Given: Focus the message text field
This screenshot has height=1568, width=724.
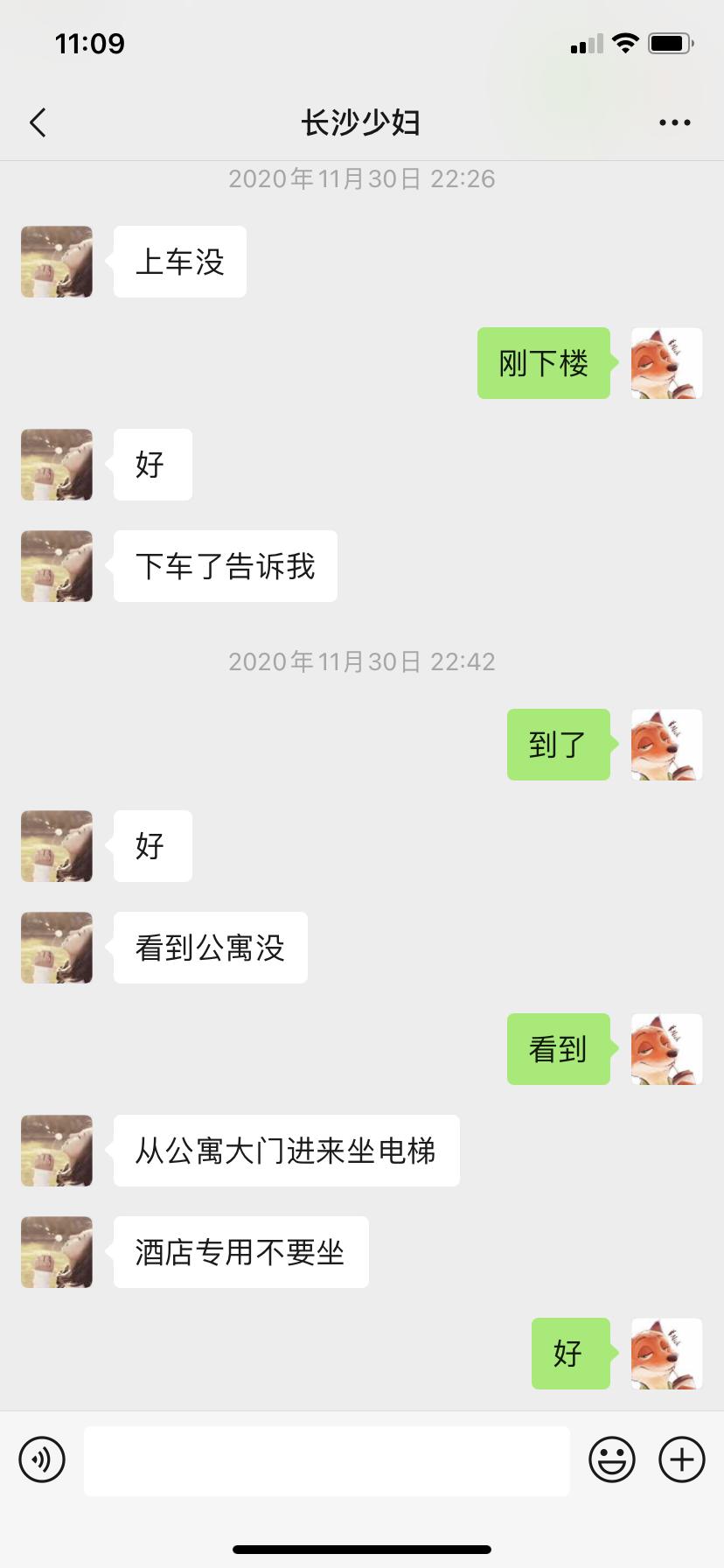Looking at the screenshot, I should (326, 1459).
